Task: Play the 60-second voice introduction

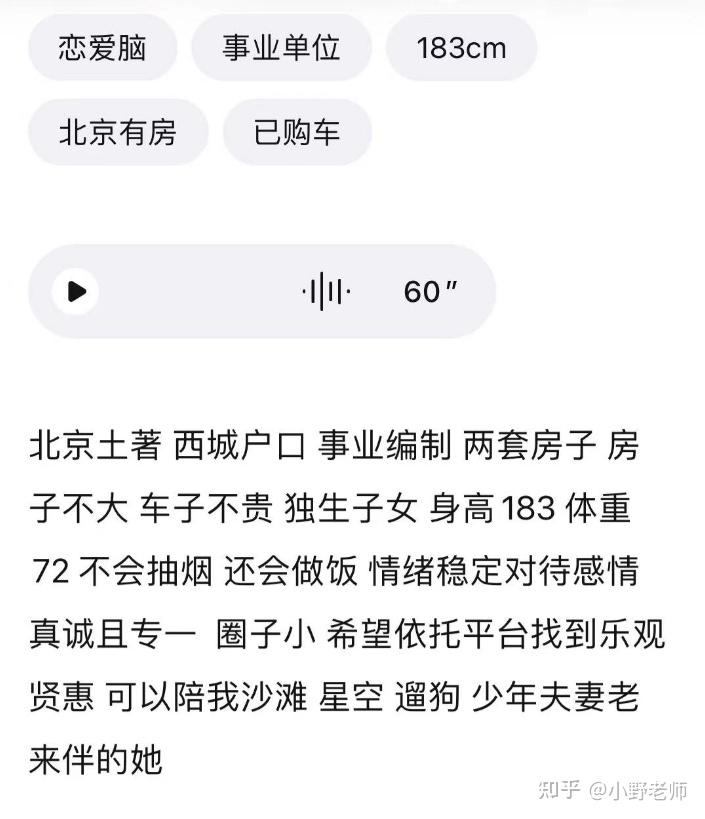Action: click(76, 291)
